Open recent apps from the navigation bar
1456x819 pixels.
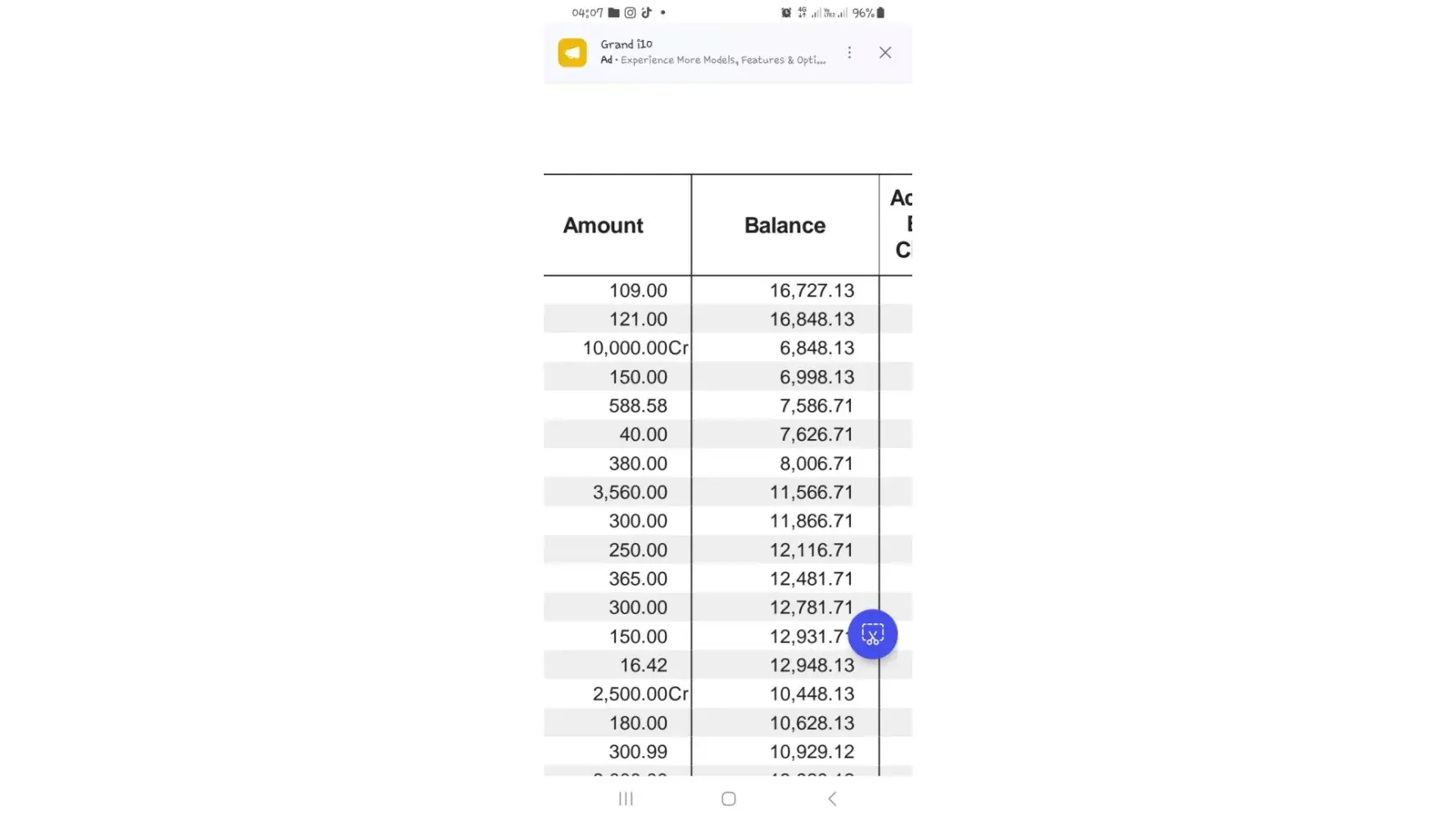tap(626, 799)
